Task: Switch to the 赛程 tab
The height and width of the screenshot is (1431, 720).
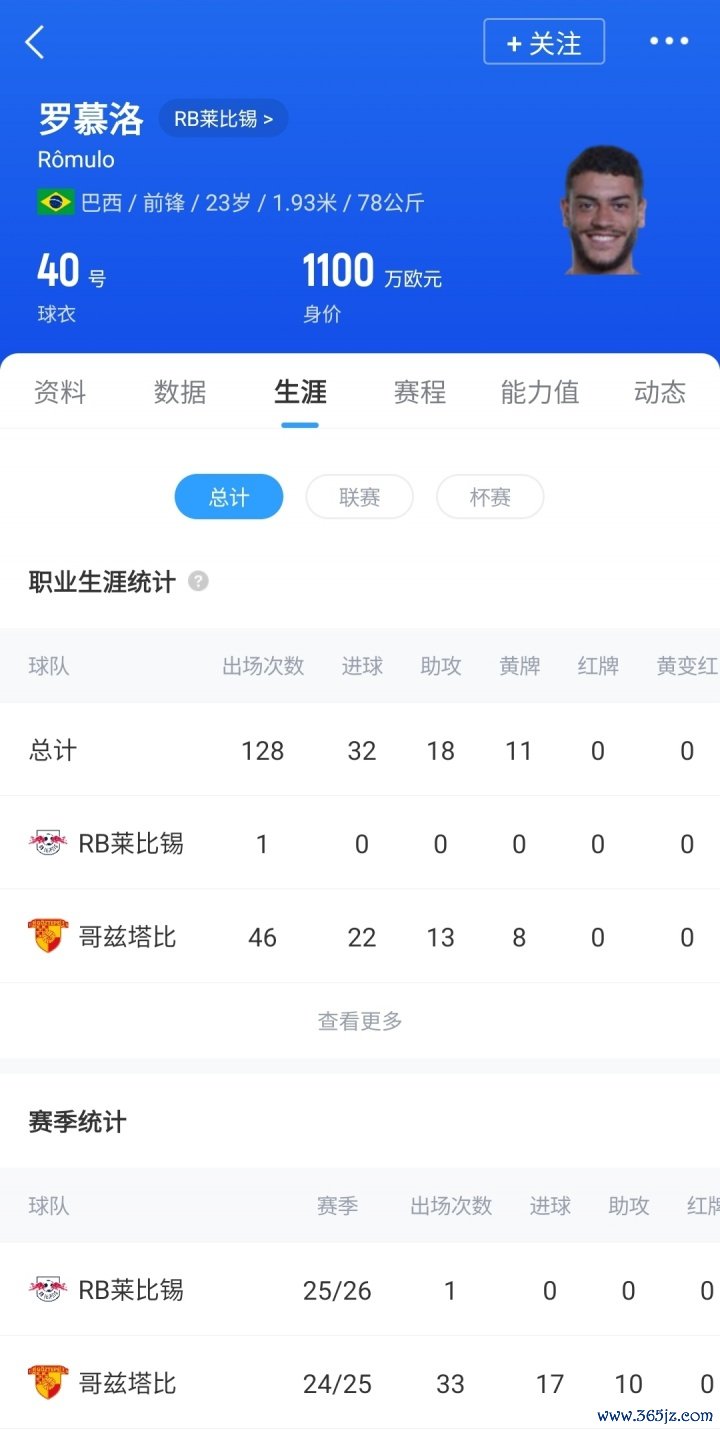Action: tap(420, 392)
